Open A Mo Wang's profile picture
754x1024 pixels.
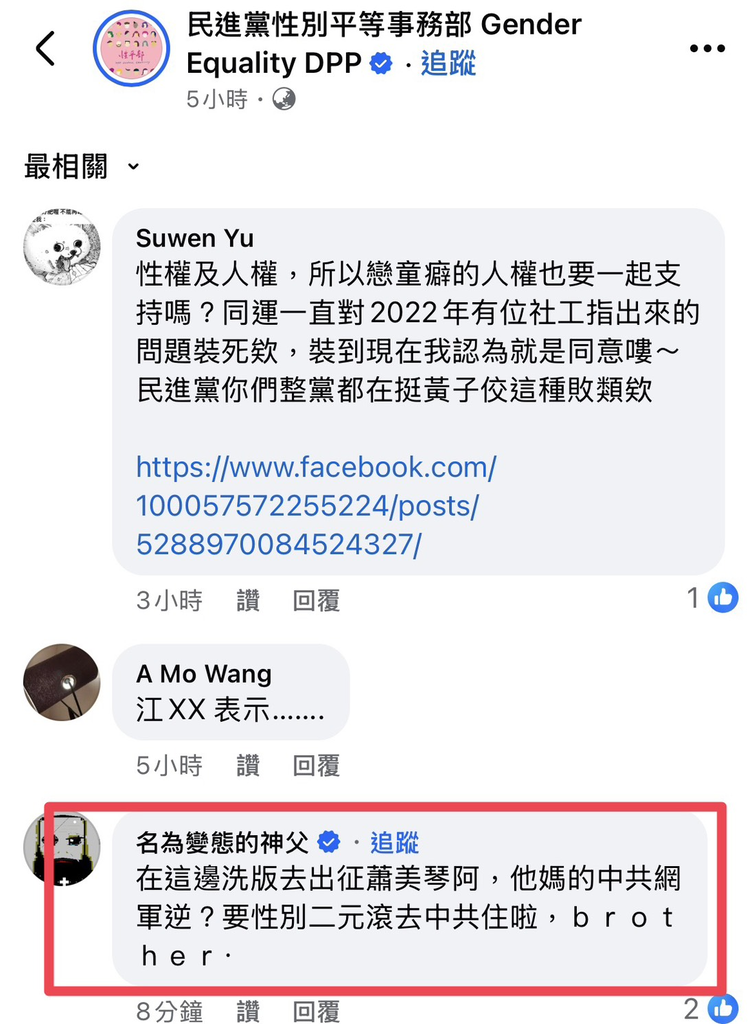click(62, 682)
